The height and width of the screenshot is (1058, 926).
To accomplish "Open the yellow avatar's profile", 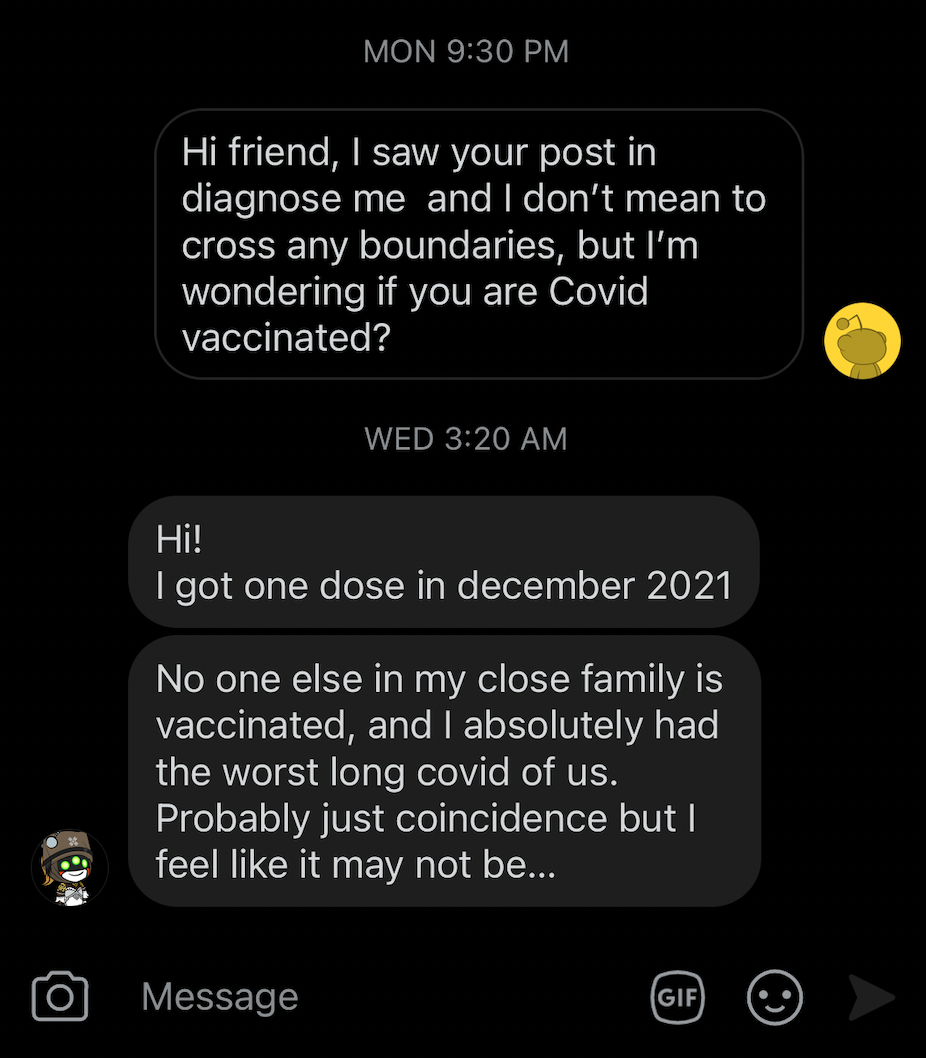I will click(x=862, y=341).
